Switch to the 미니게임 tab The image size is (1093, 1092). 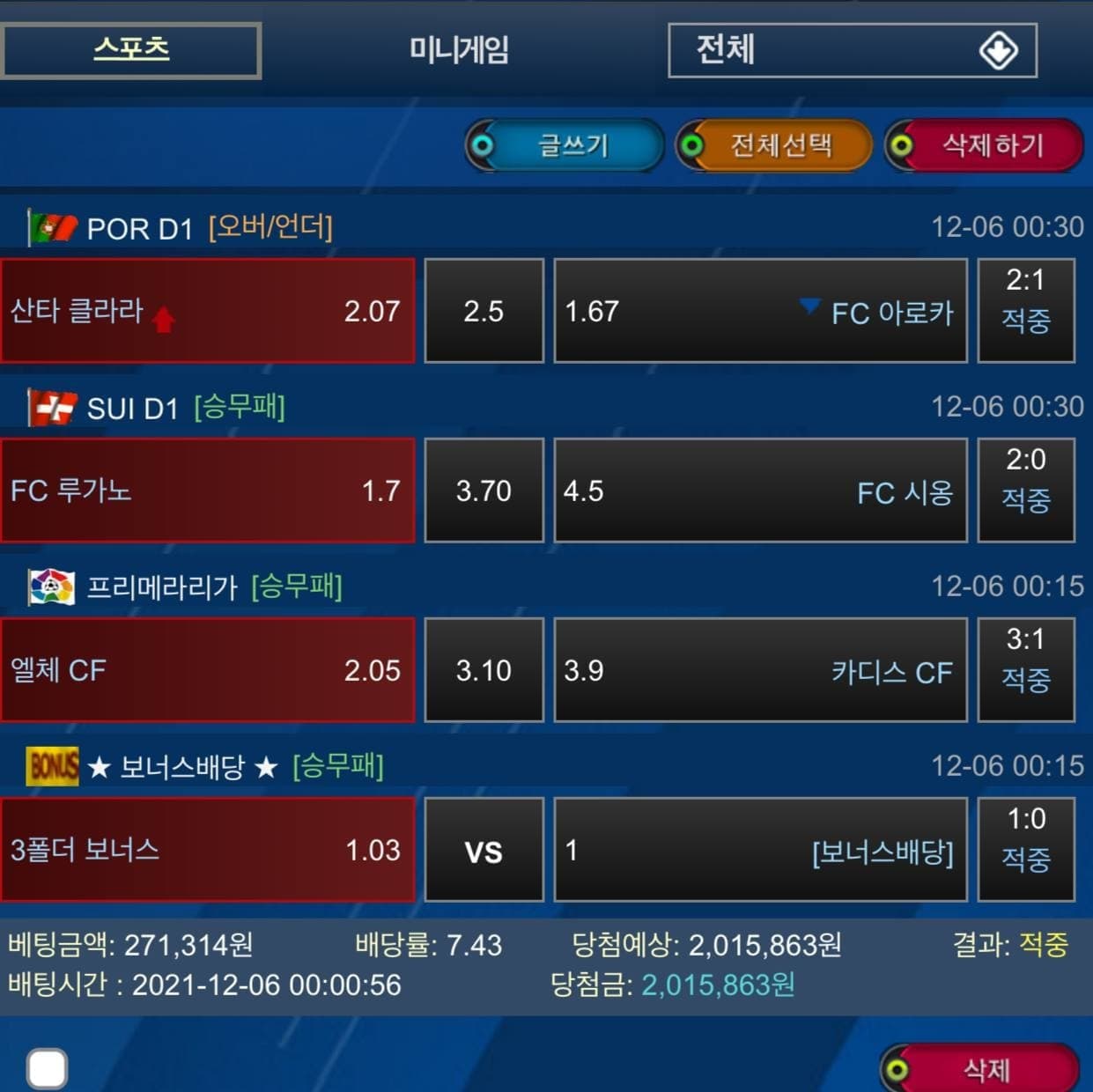459,50
